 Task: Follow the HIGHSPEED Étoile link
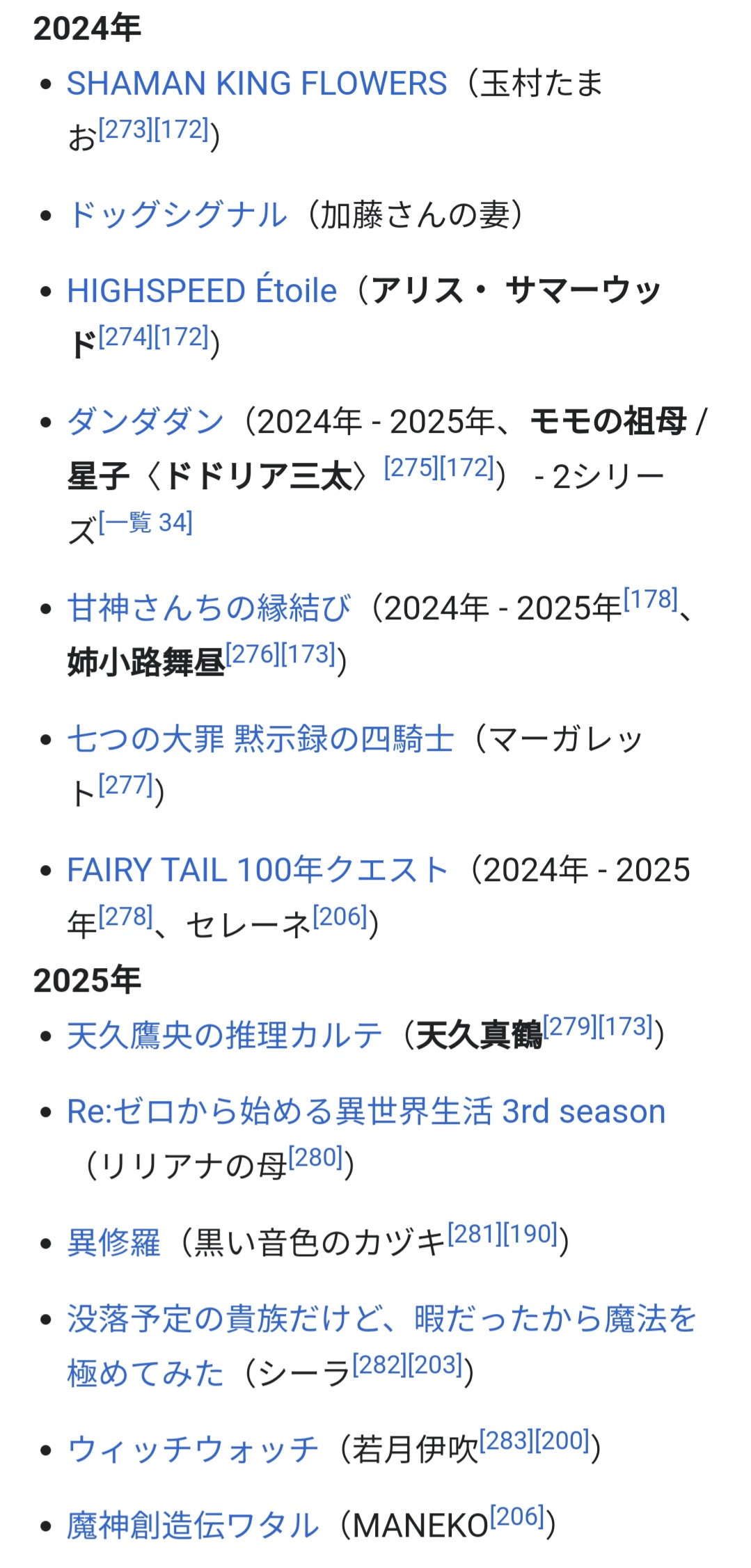click(202, 290)
